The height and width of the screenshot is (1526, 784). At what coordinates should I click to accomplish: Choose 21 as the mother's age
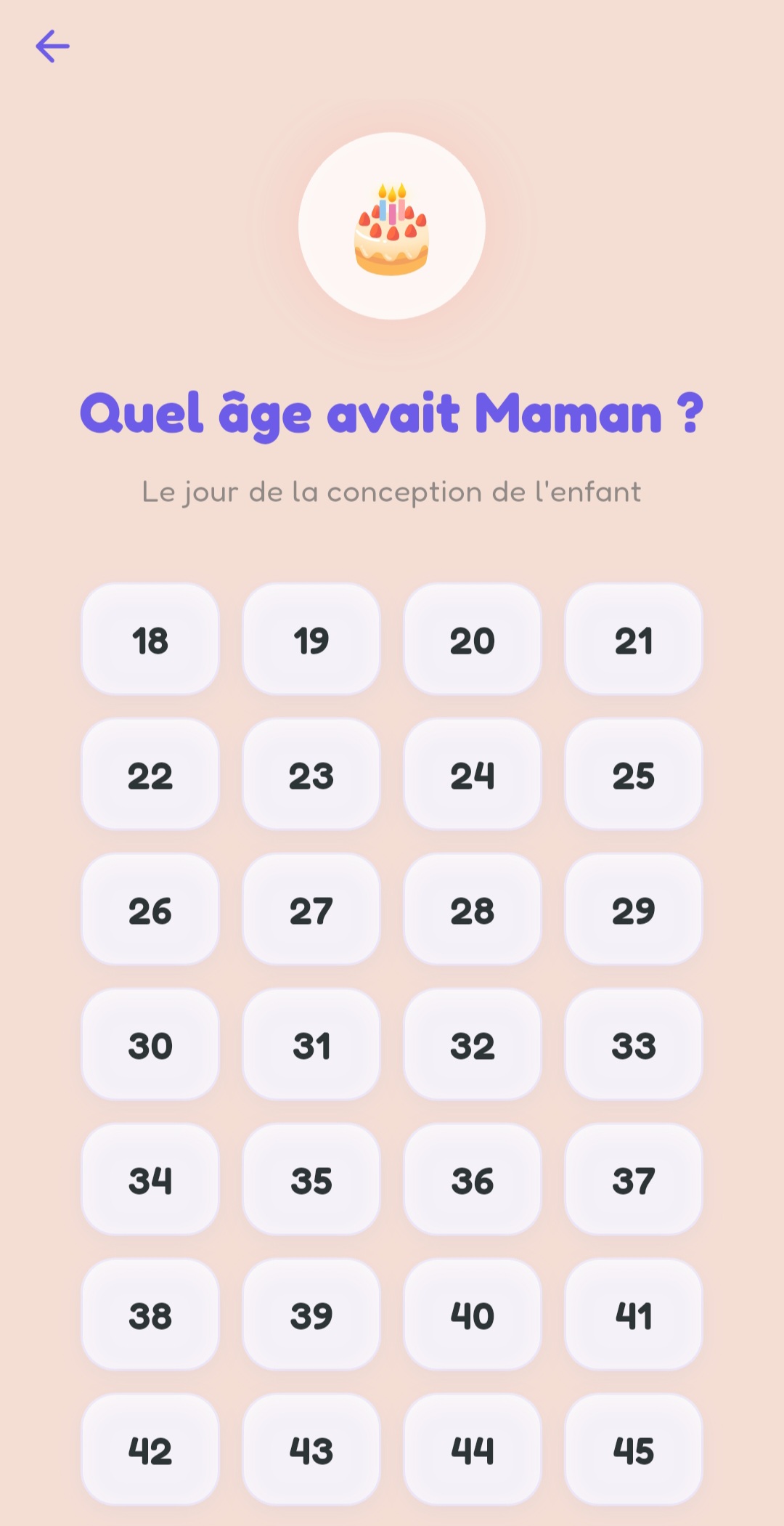click(633, 639)
